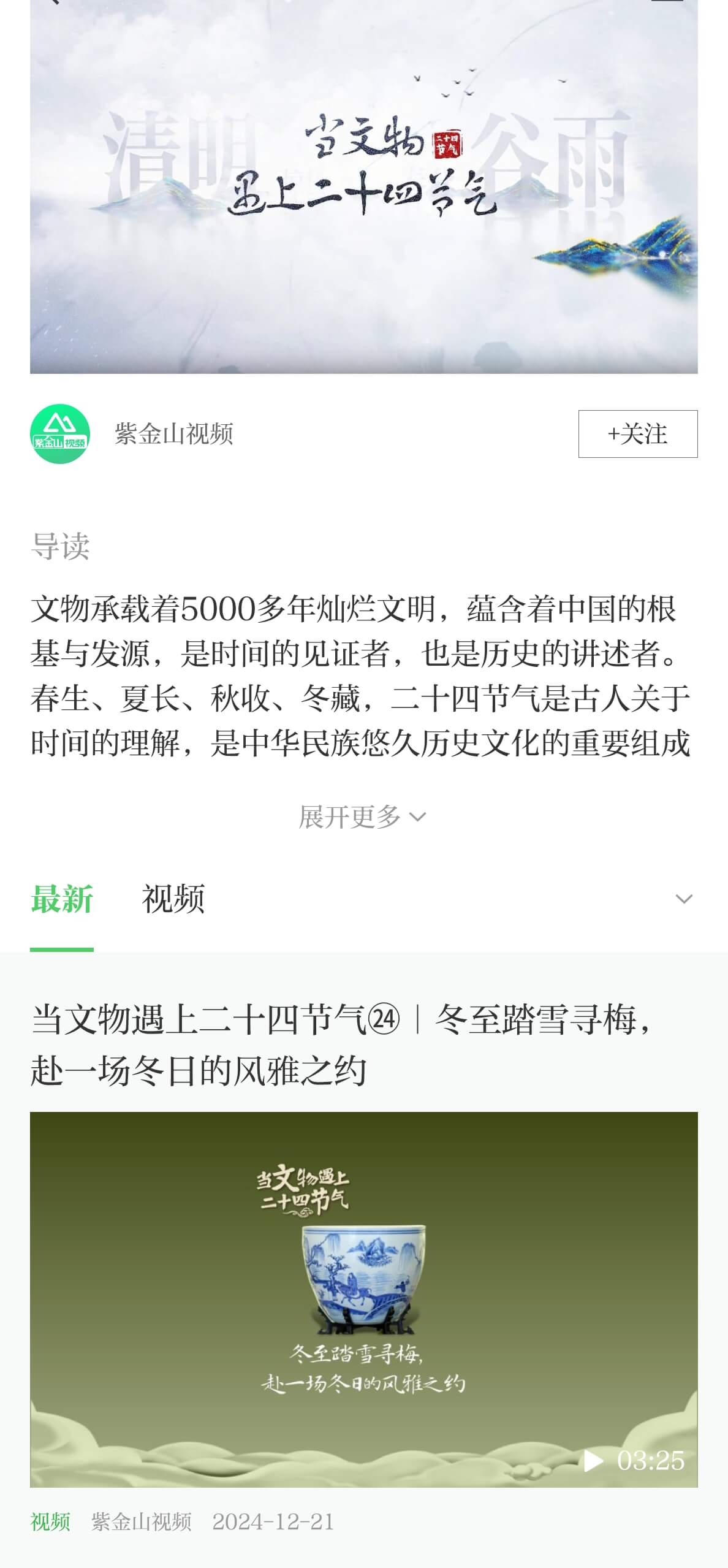The height and width of the screenshot is (1568, 728).
Task: Select the 最新 tab
Action: [62, 899]
